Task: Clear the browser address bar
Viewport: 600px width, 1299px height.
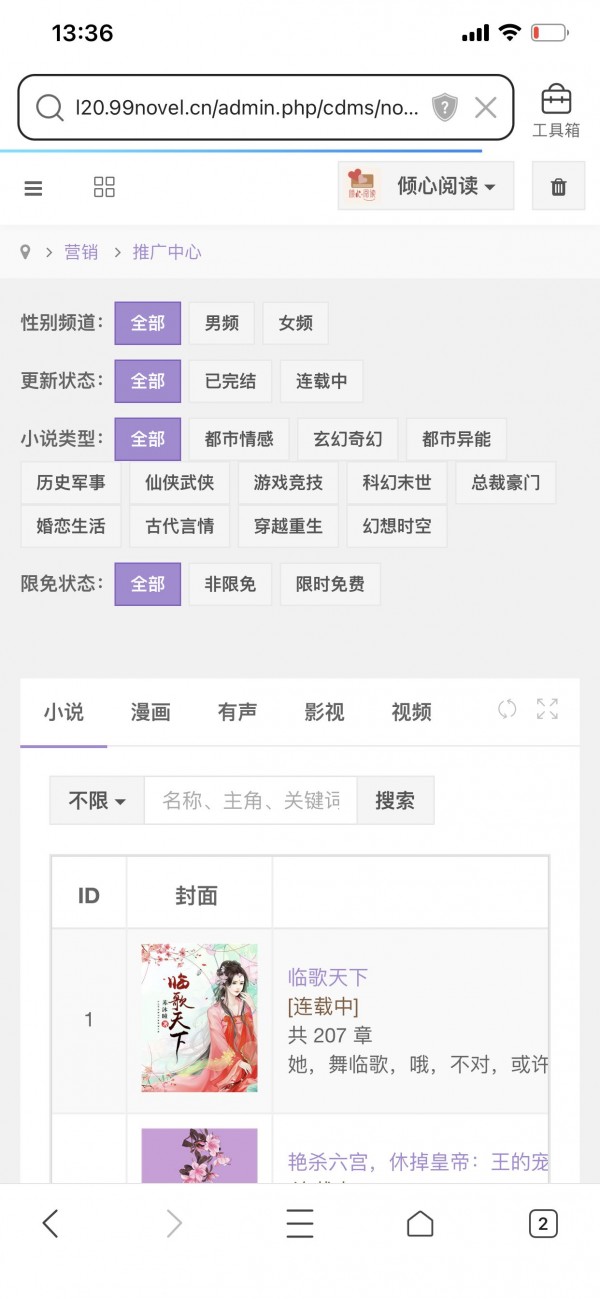Action: pos(485,107)
